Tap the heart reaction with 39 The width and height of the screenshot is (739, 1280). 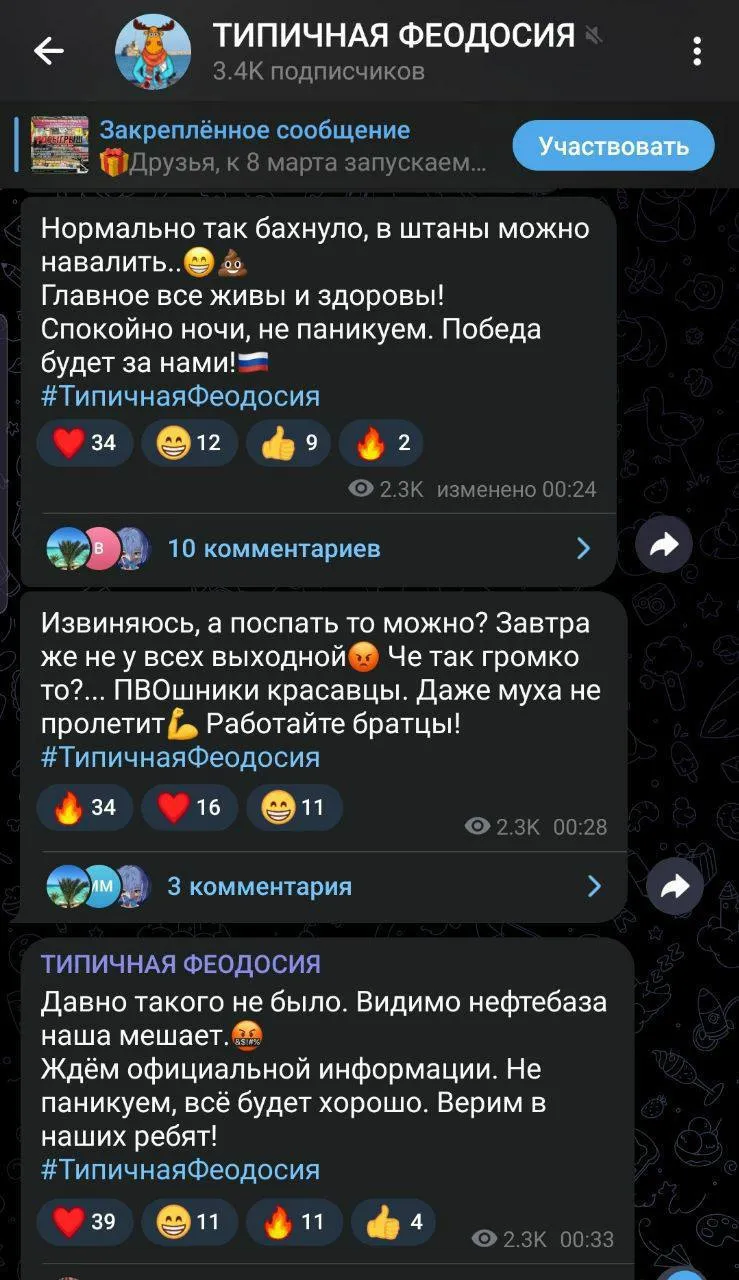tap(84, 1221)
